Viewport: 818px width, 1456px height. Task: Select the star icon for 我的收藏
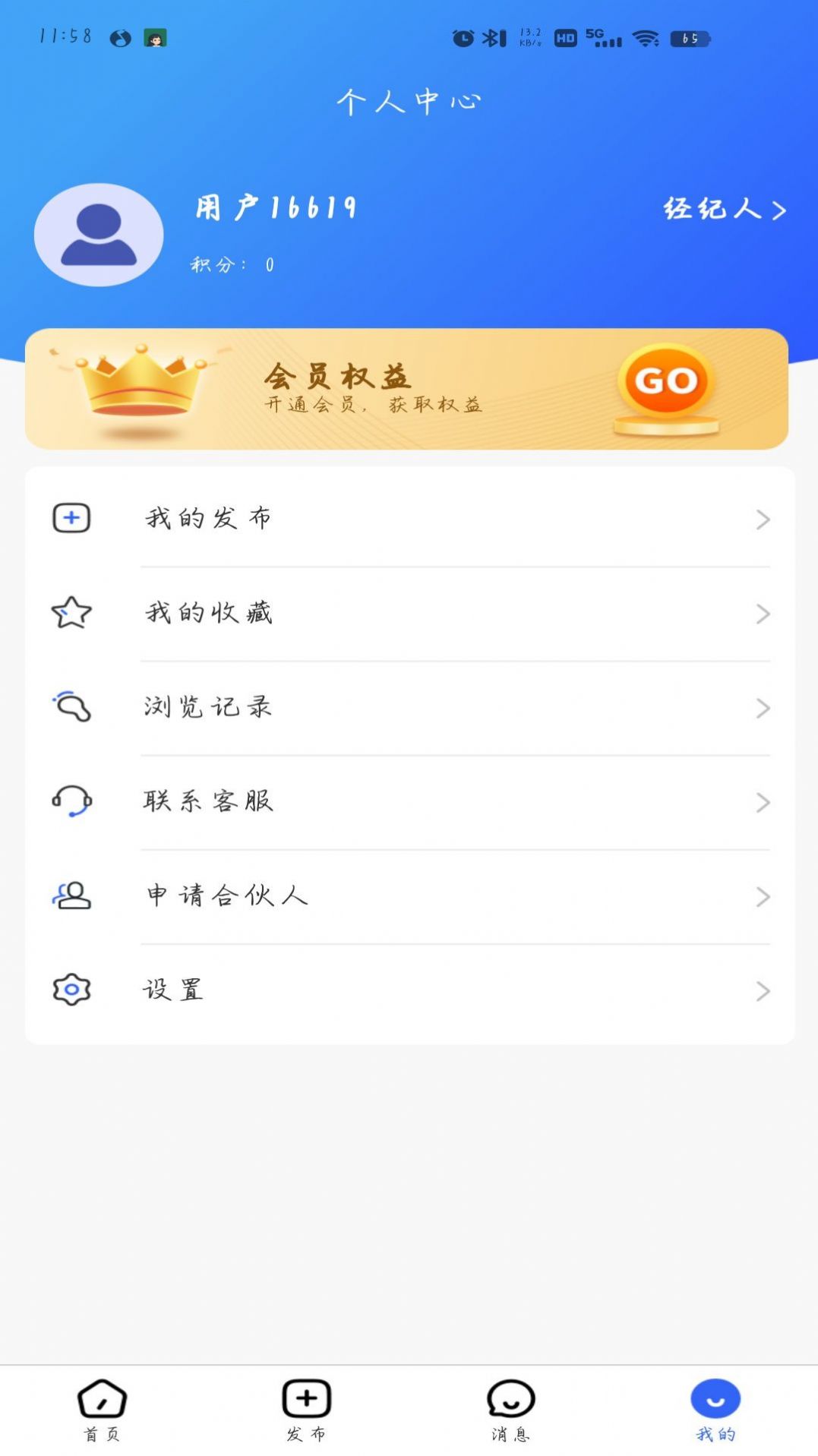pos(71,614)
